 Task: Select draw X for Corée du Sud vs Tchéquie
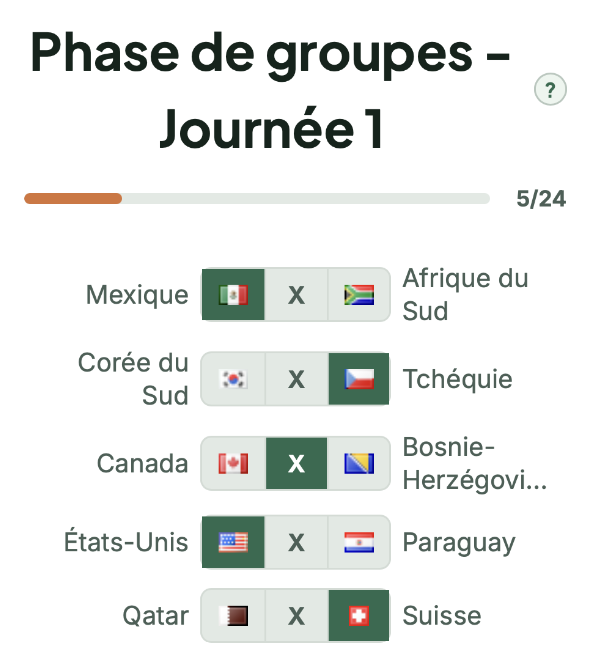(296, 379)
